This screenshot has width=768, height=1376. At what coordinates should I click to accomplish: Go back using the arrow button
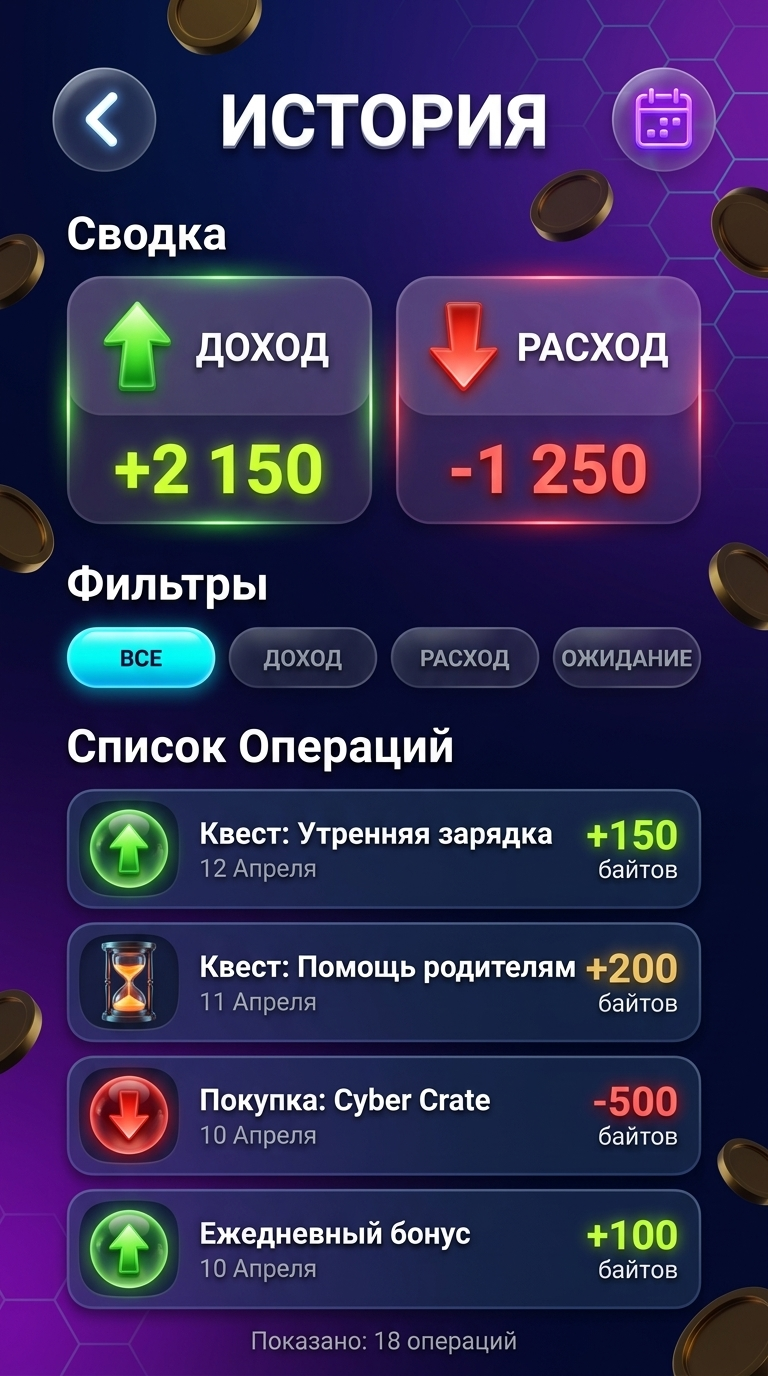pyautogui.click(x=104, y=120)
